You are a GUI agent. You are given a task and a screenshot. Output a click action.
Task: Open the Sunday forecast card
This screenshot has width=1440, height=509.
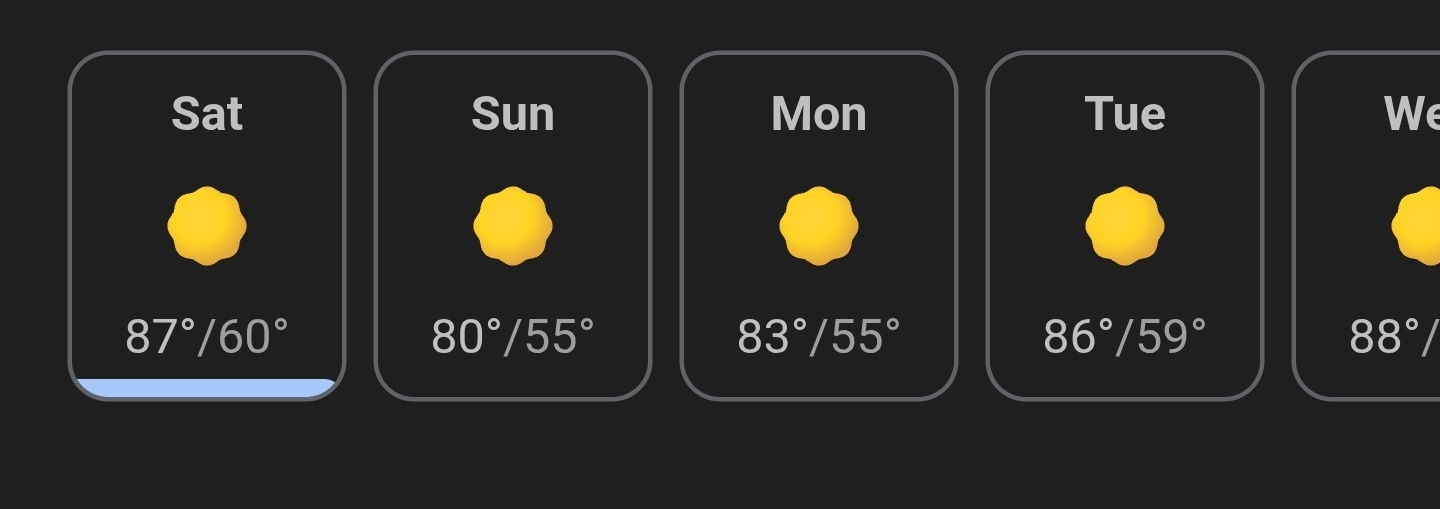click(513, 226)
